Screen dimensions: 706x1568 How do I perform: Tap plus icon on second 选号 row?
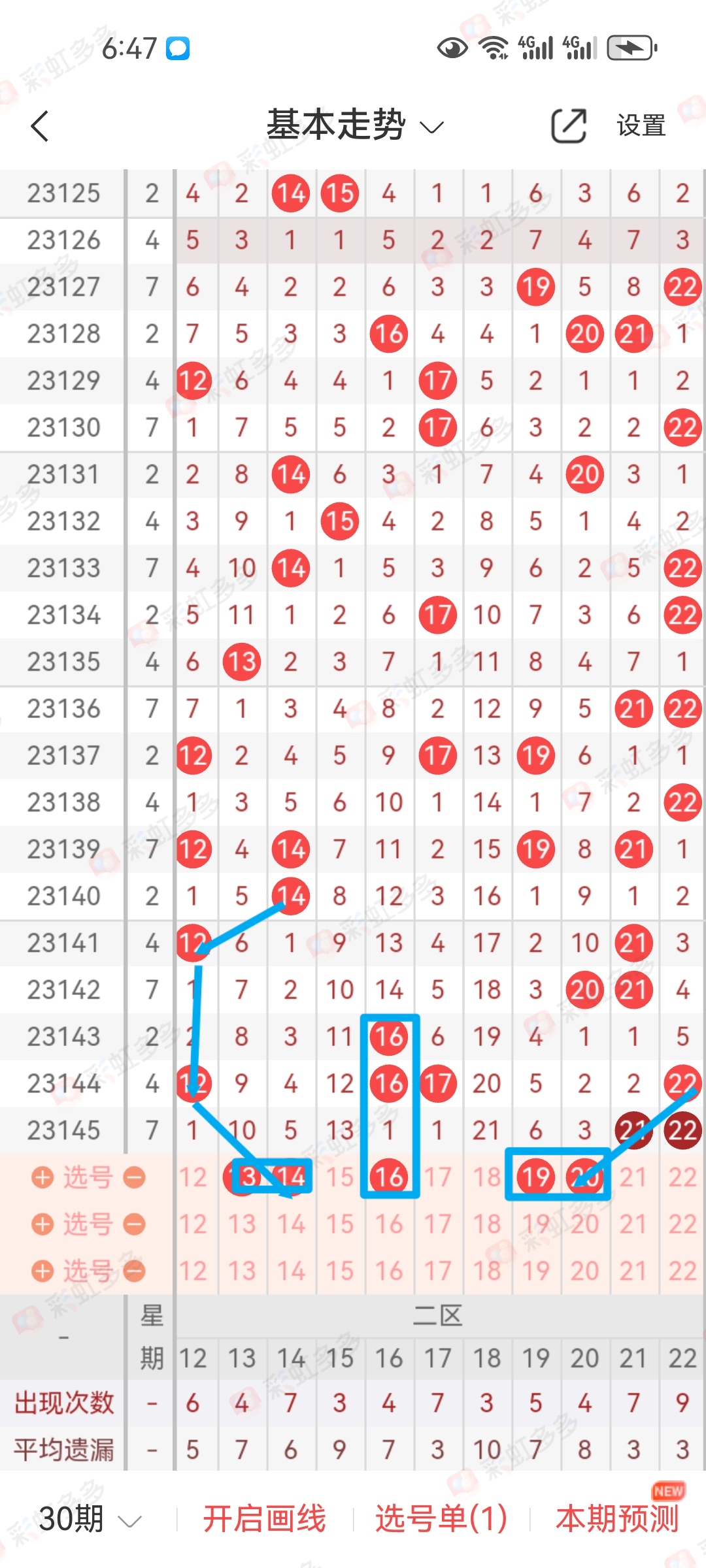click(42, 1224)
